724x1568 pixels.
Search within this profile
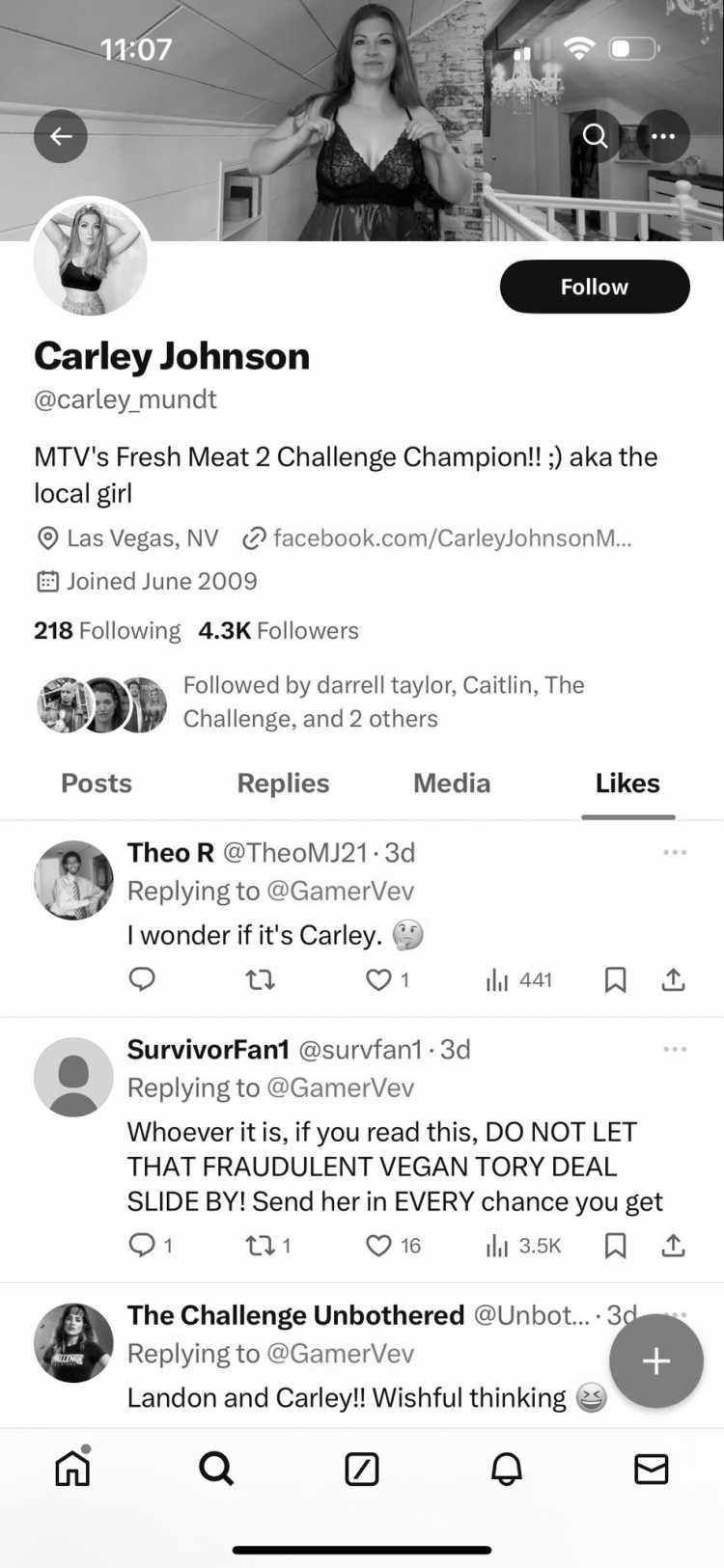[x=596, y=136]
